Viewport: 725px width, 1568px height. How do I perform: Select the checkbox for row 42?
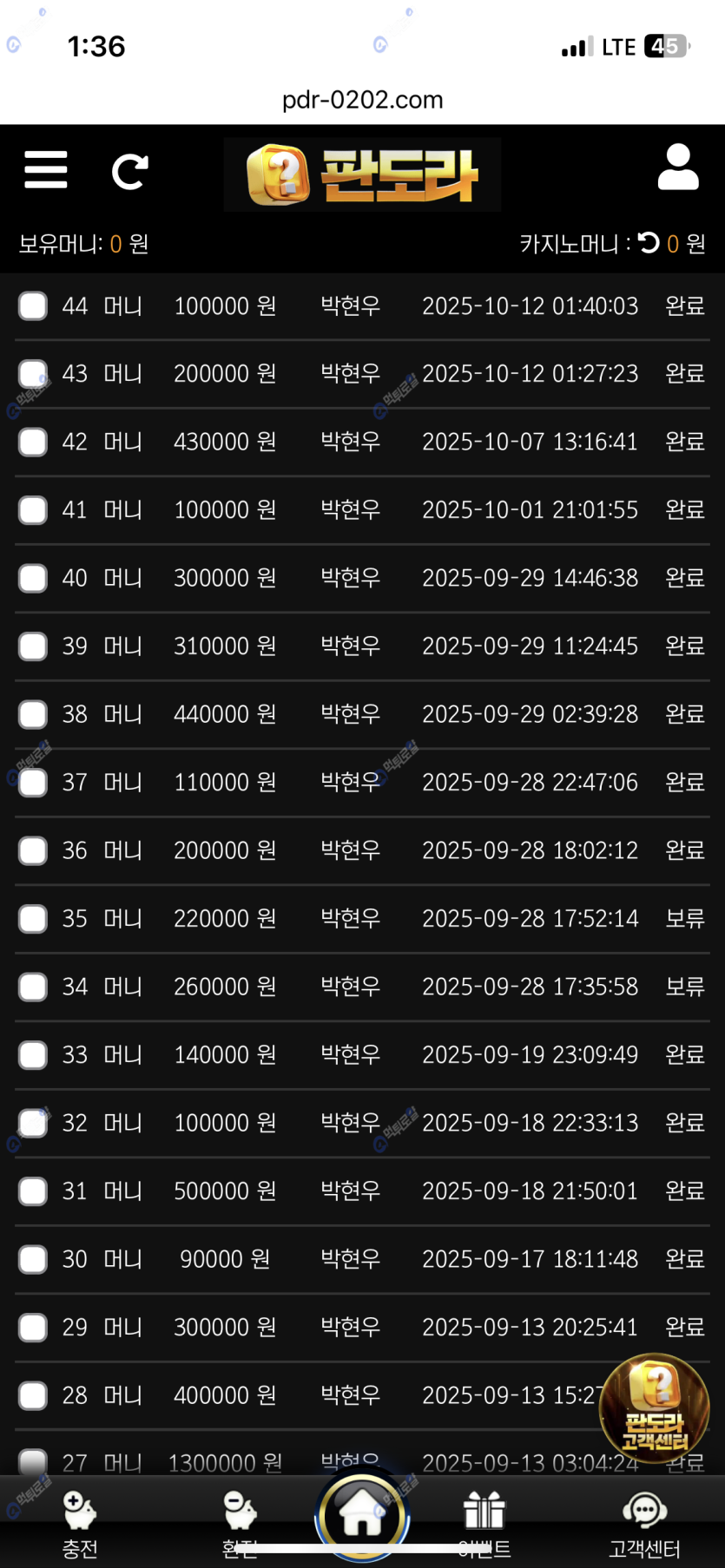point(33,443)
